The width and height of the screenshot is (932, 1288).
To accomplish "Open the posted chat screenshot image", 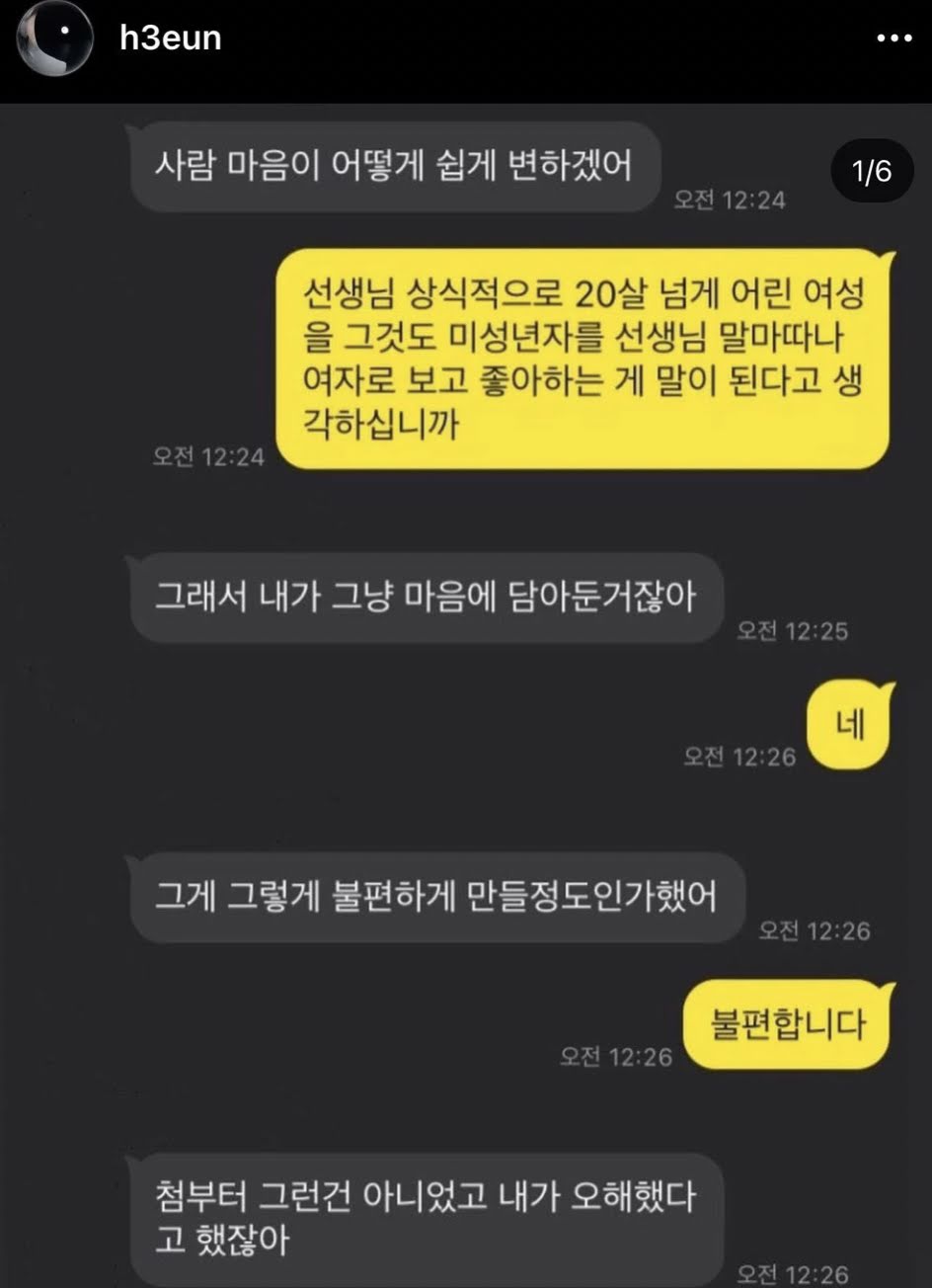I will click(x=466, y=695).
